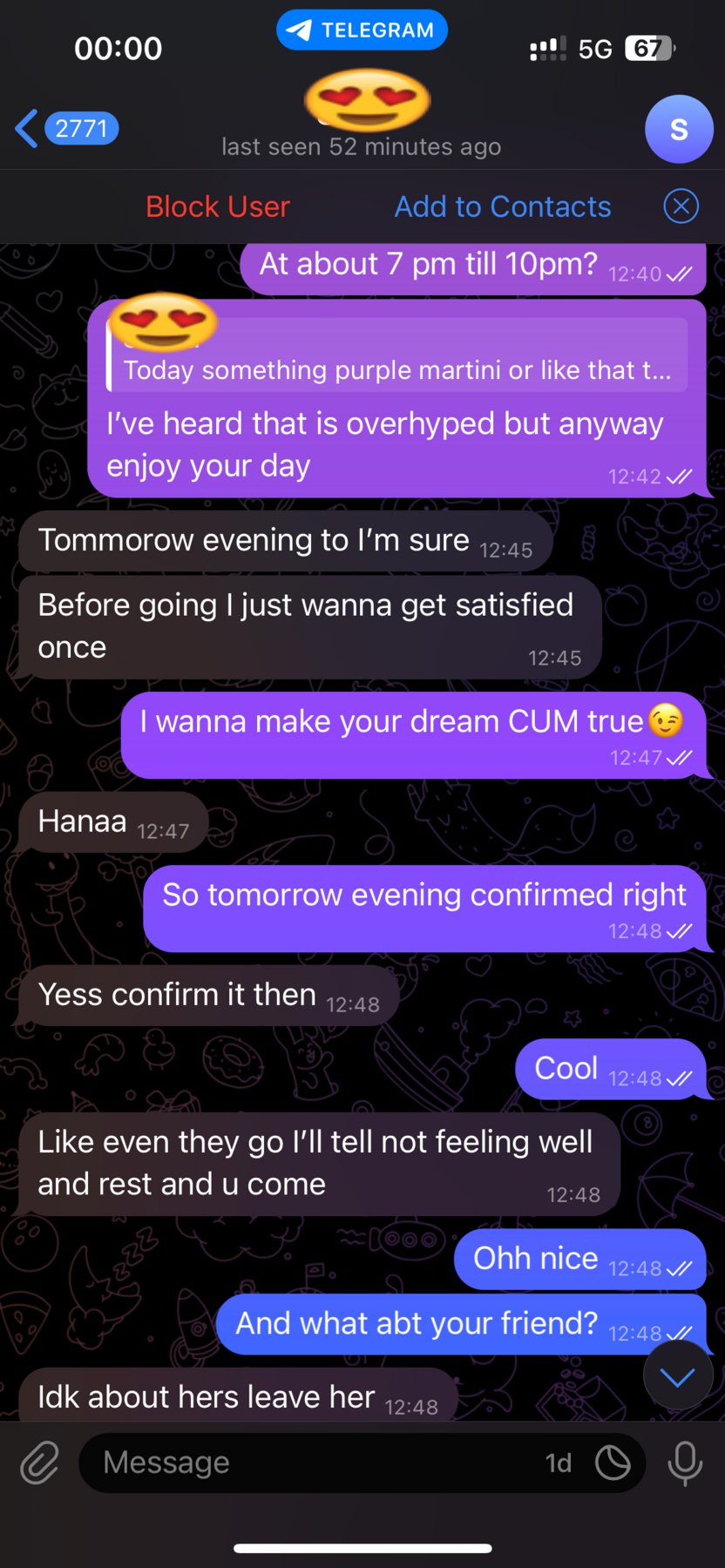Dismiss the block/add contacts bar
The height and width of the screenshot is (1568, 725).
(x=681, y=206)
